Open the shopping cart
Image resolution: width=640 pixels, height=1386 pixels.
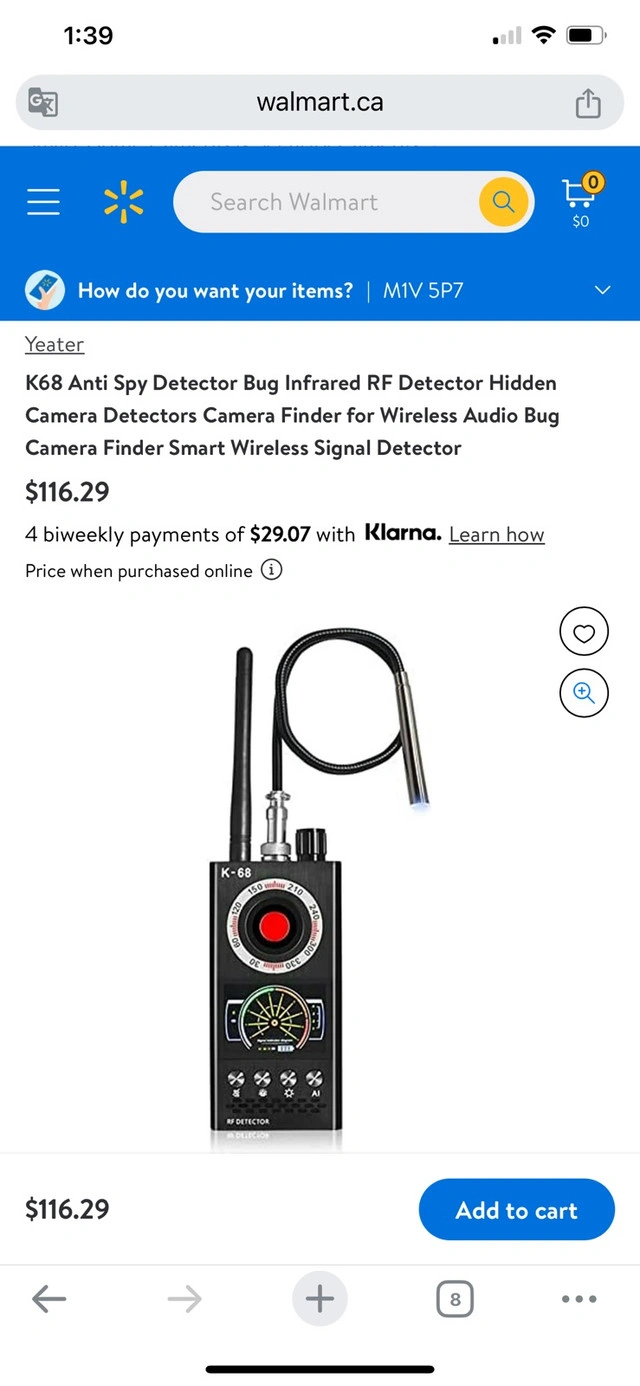pos(580,199)
